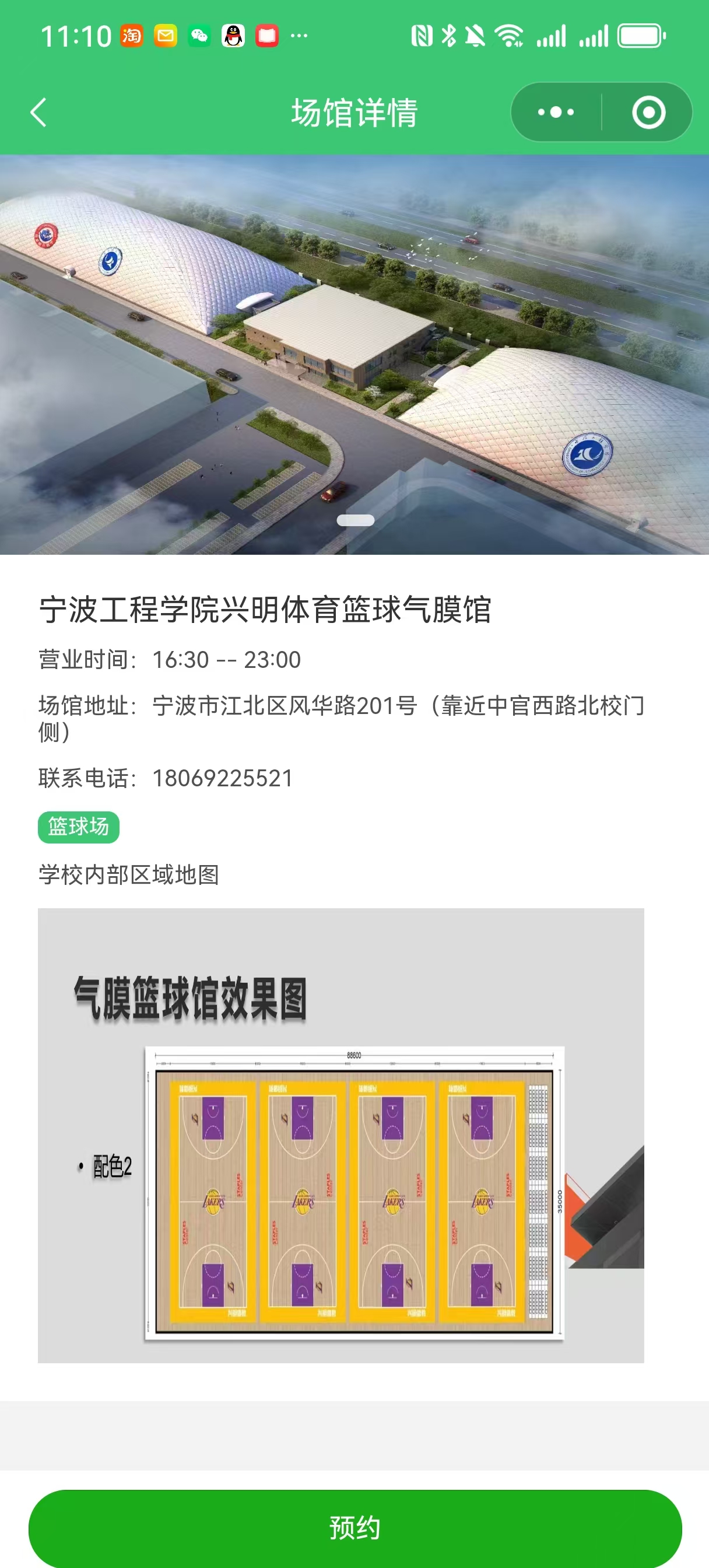Go back from venue details page

click(38, 113)
